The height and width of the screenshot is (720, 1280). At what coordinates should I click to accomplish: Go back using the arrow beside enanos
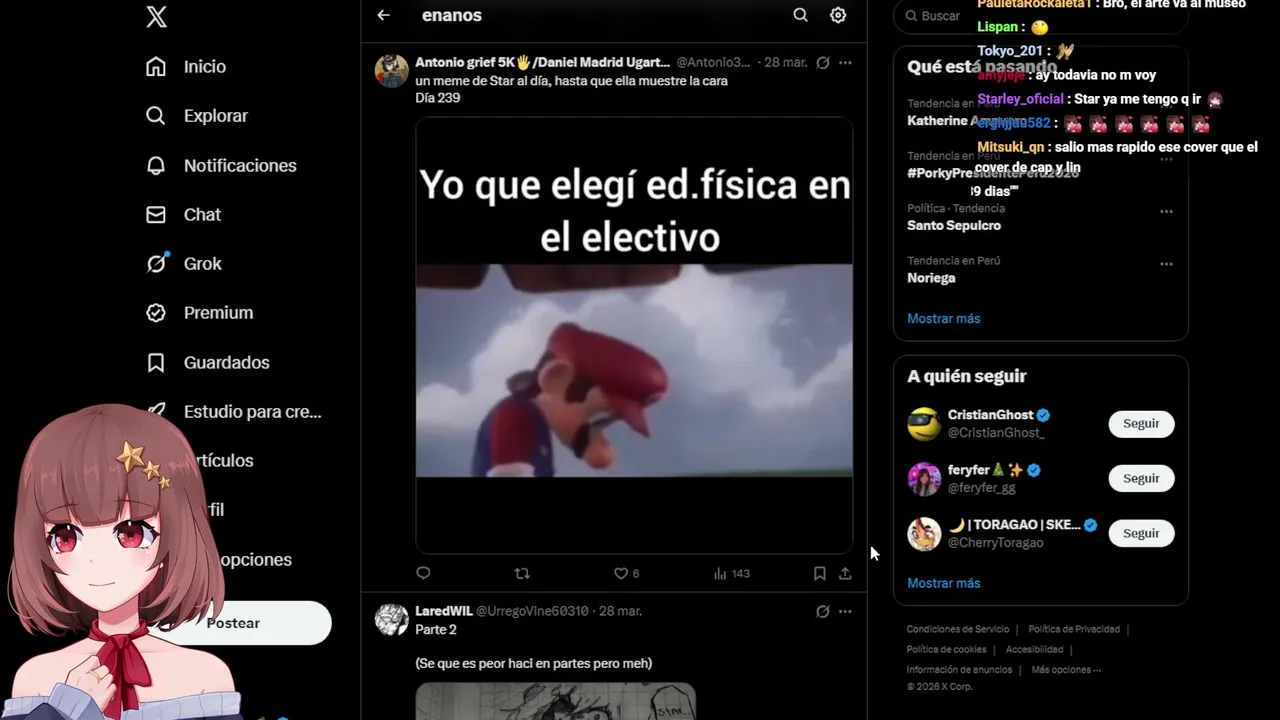tap(383, 15)
